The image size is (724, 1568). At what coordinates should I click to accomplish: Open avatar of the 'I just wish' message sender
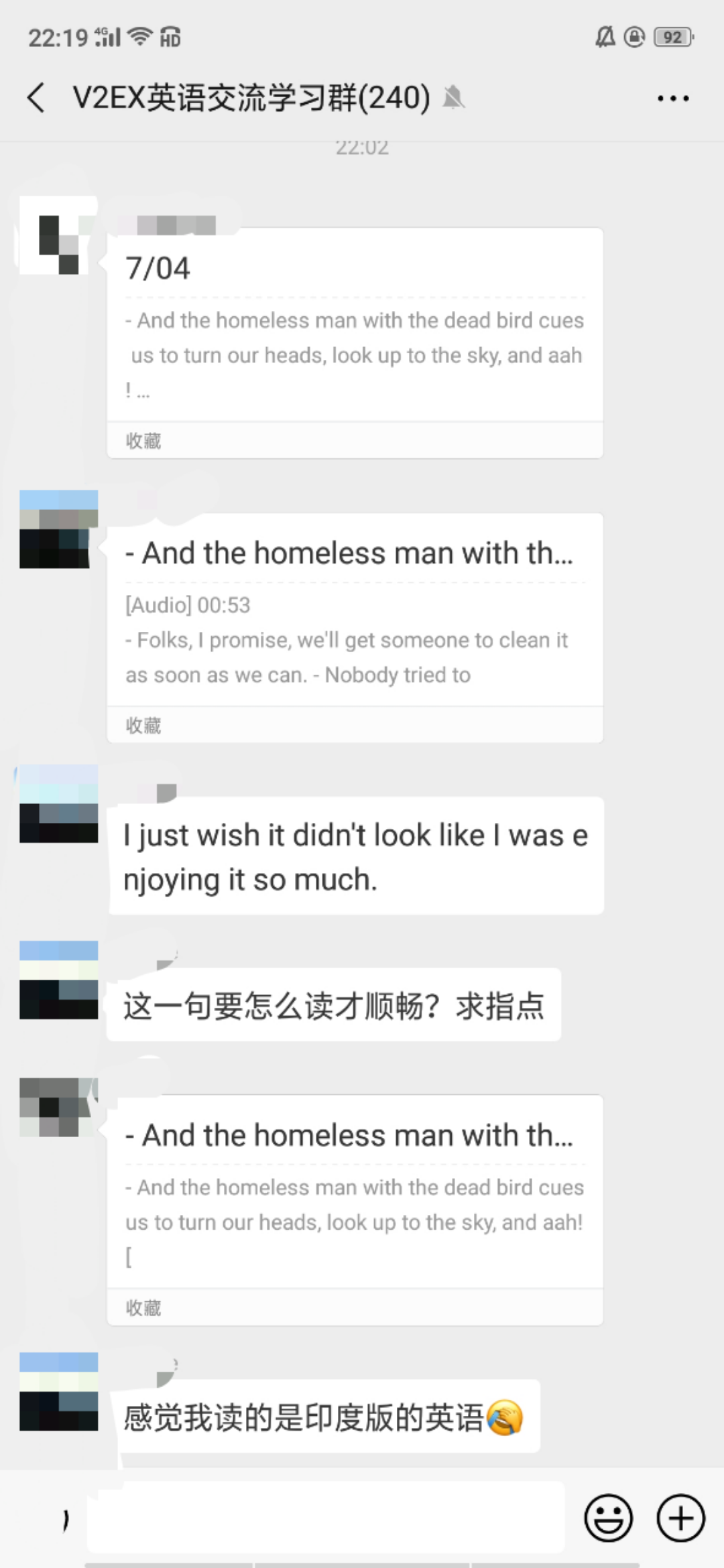pos(58,804)
